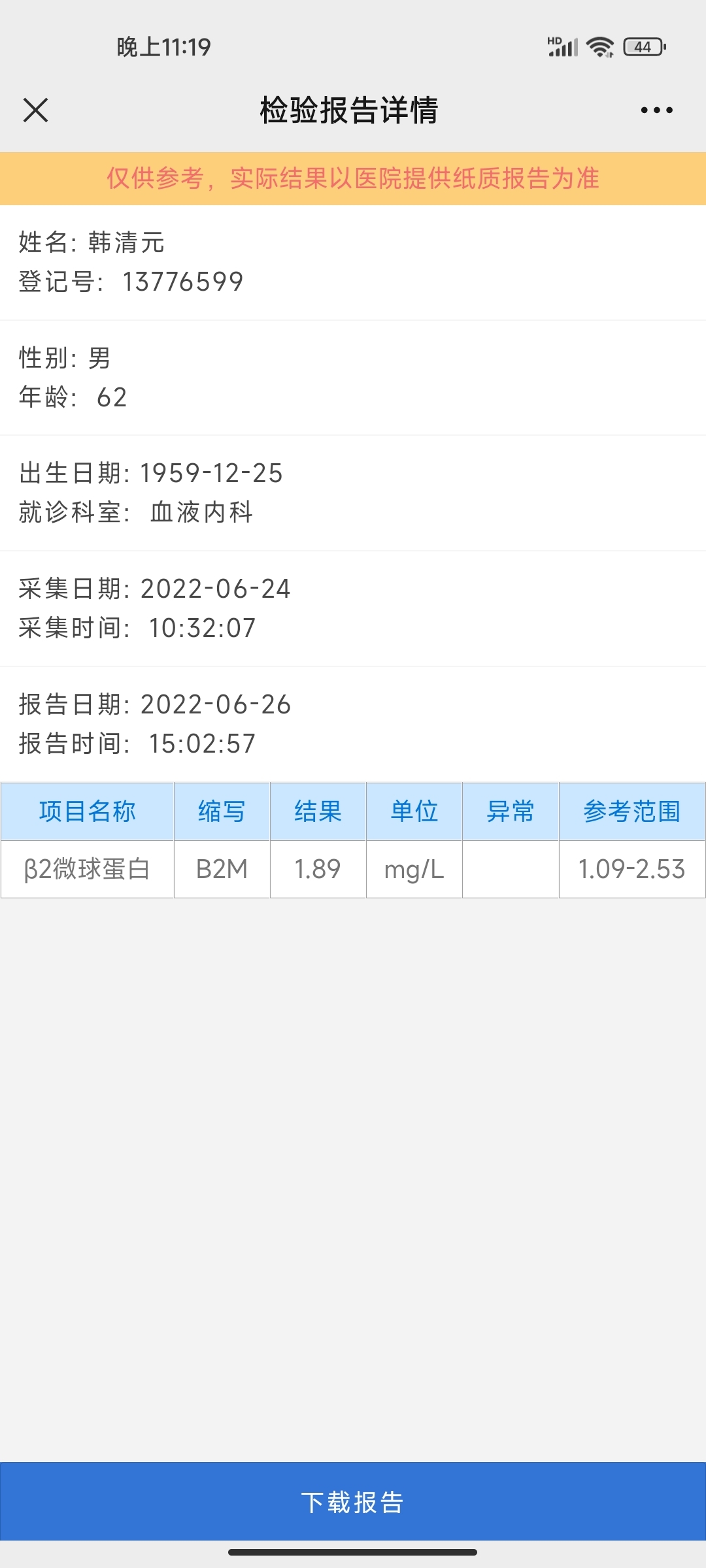Close the 检验报告详情 page
The image size is (706, 1568).
coord(36,110)
